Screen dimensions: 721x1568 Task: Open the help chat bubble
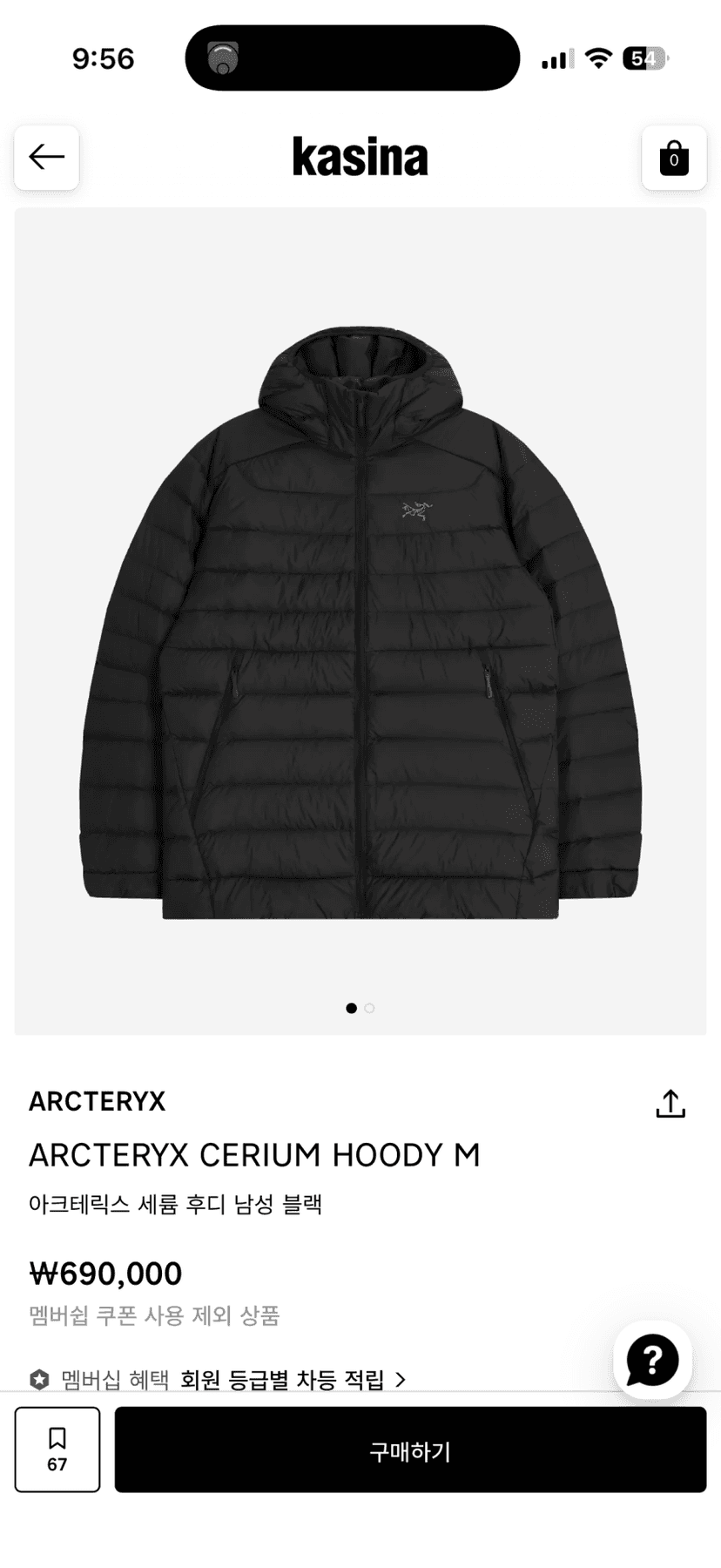pos(652,1361)
